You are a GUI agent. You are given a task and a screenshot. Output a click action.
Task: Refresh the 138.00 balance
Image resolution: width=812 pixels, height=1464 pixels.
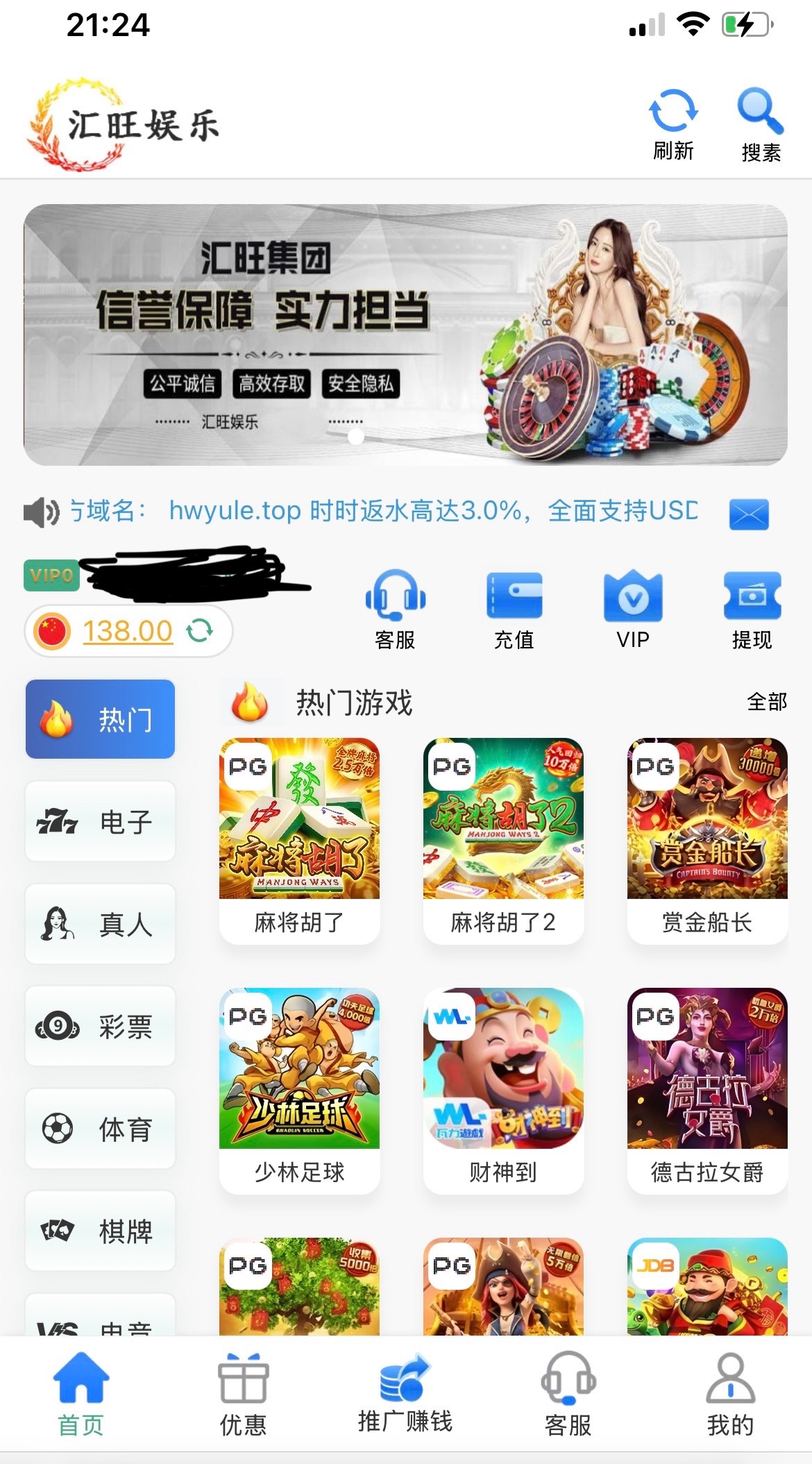pos(200,631)
